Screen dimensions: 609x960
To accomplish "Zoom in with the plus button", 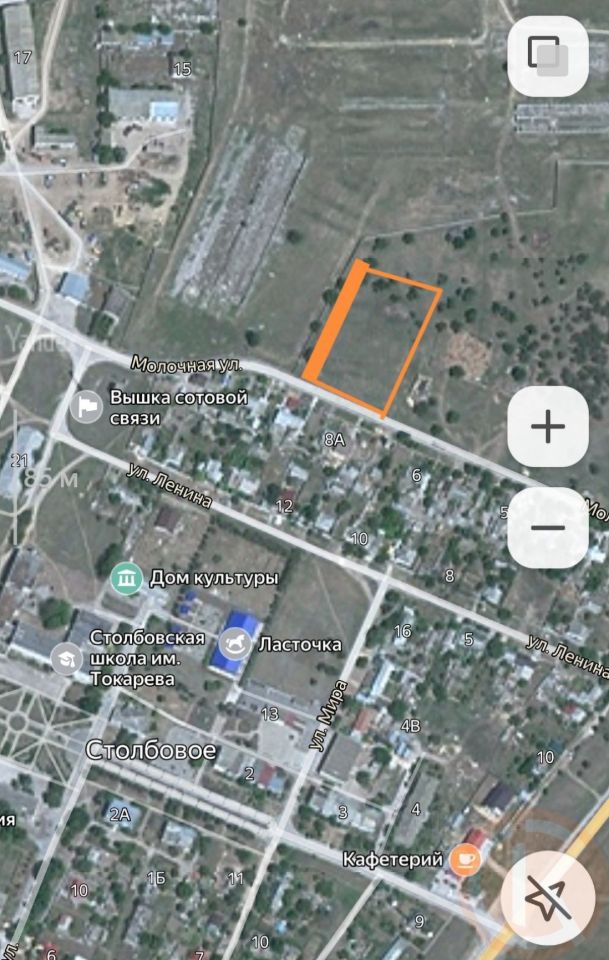I will [x=547, y=427].
